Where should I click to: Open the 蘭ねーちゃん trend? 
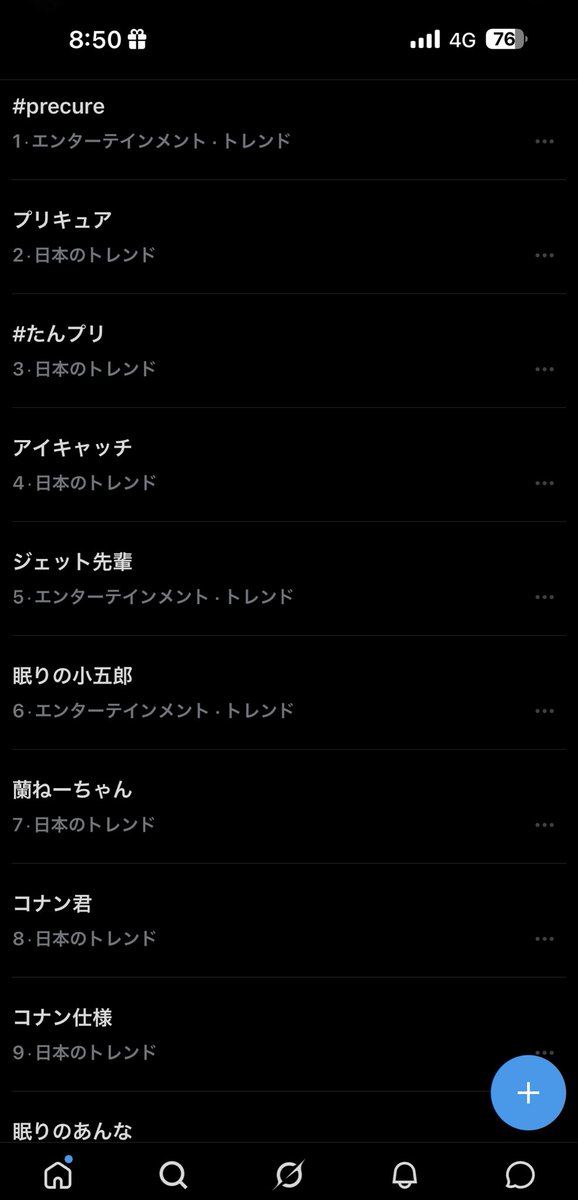[x=289, y=807]
